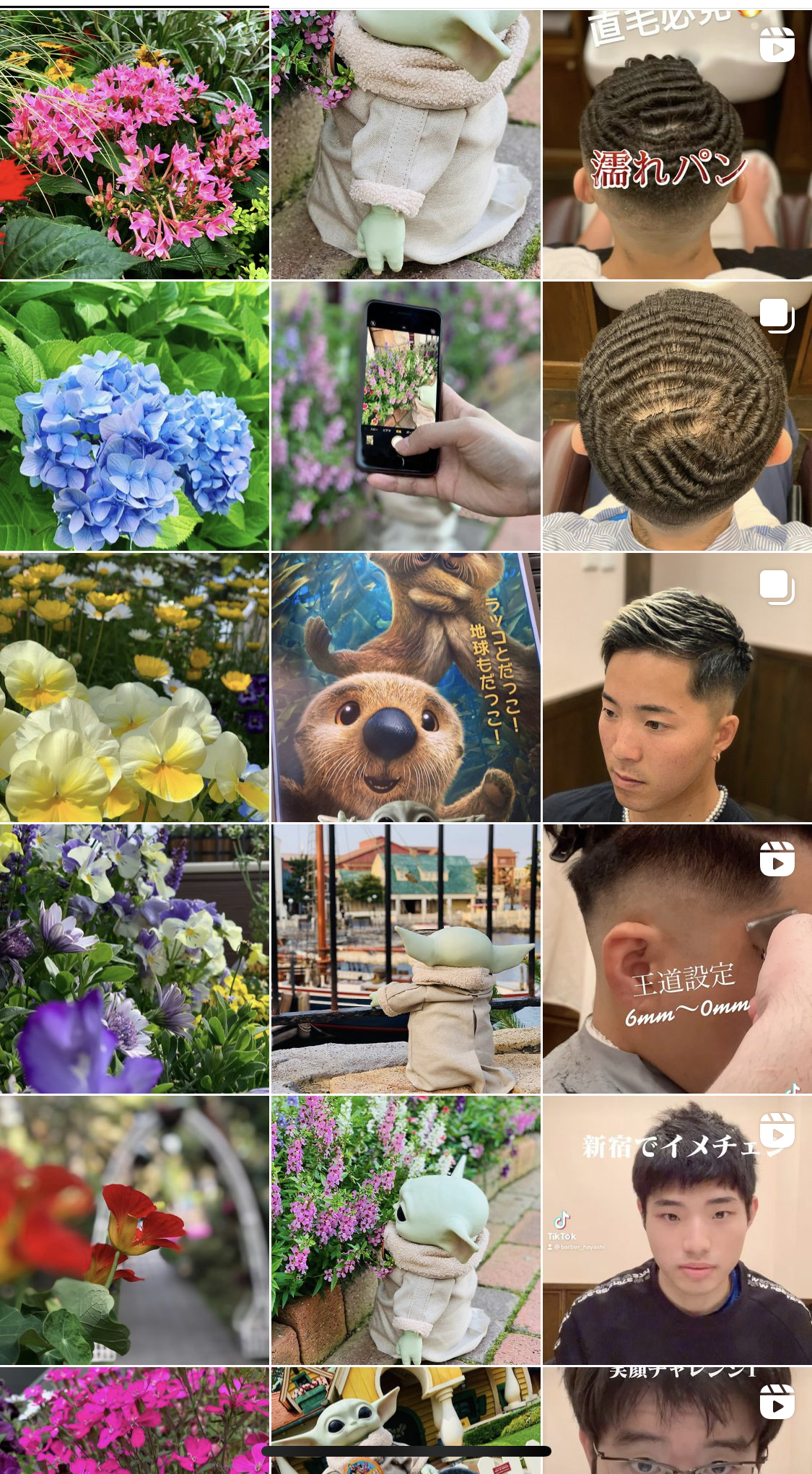Open the pink star-shaped flowers photo

point(134,144)
